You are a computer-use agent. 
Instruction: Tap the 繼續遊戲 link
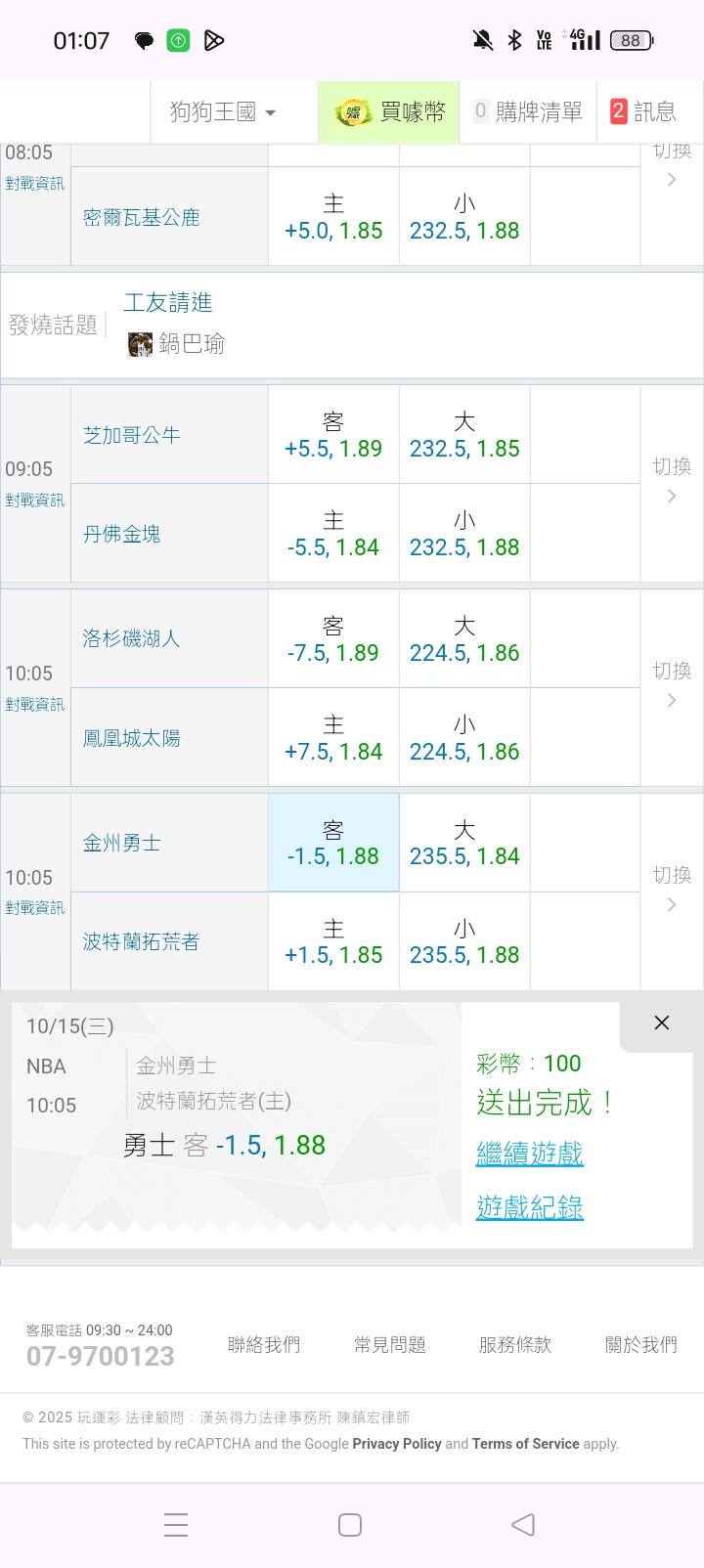[530, 1154]
